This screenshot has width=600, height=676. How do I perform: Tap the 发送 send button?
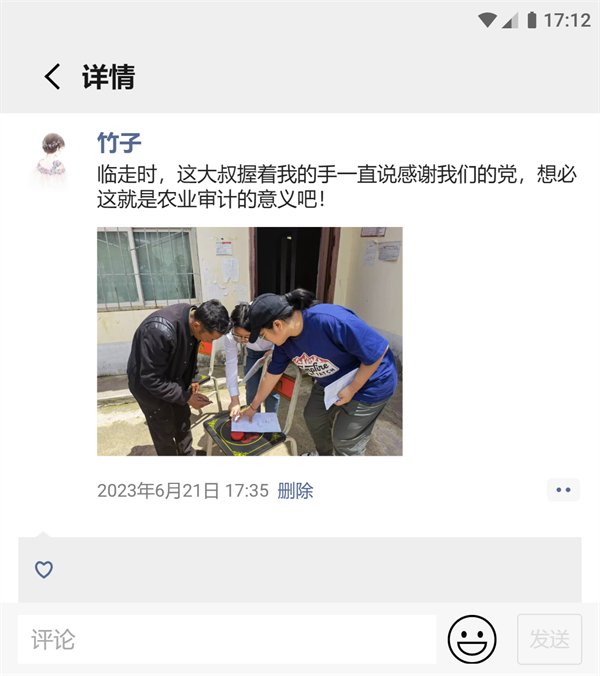click(549, 639)
